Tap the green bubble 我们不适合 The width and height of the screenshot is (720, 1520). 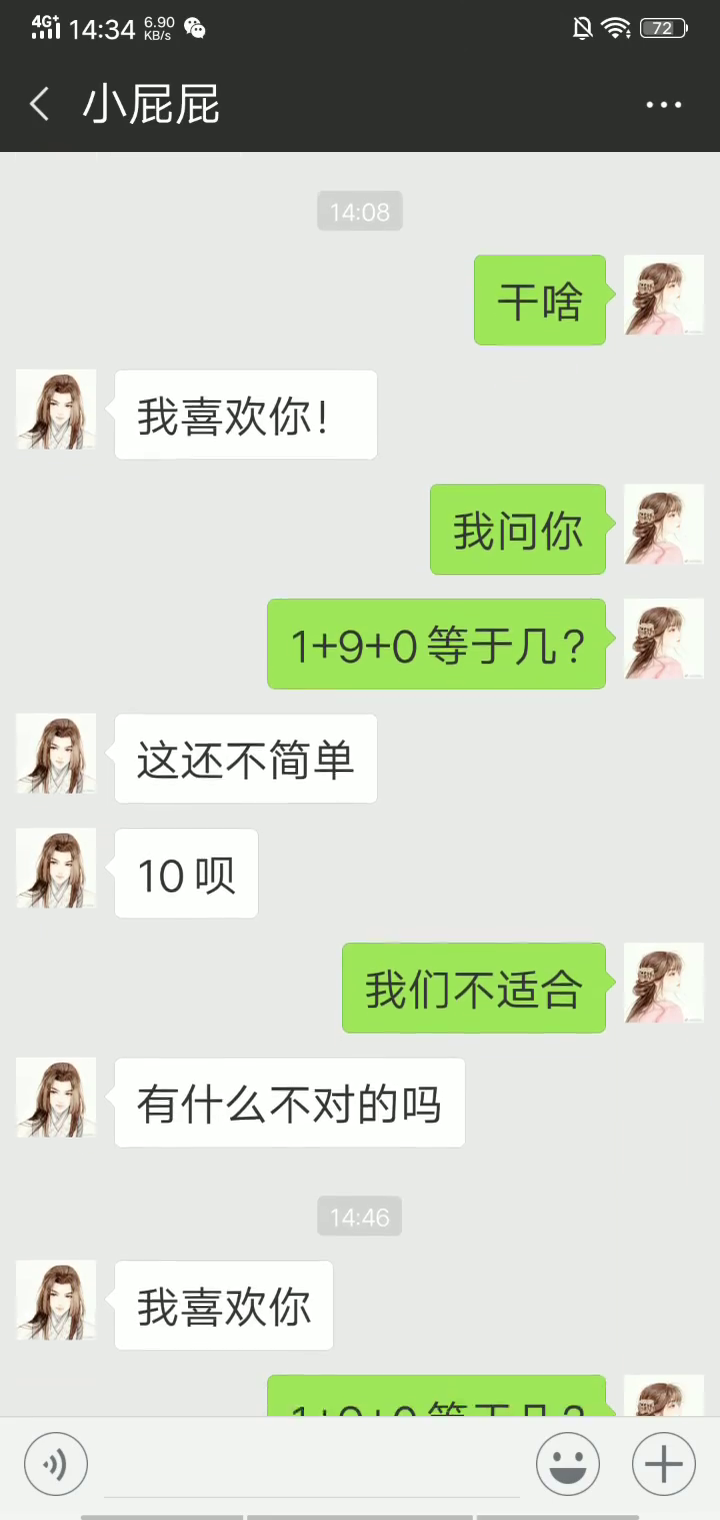click(x=473, y=987)
